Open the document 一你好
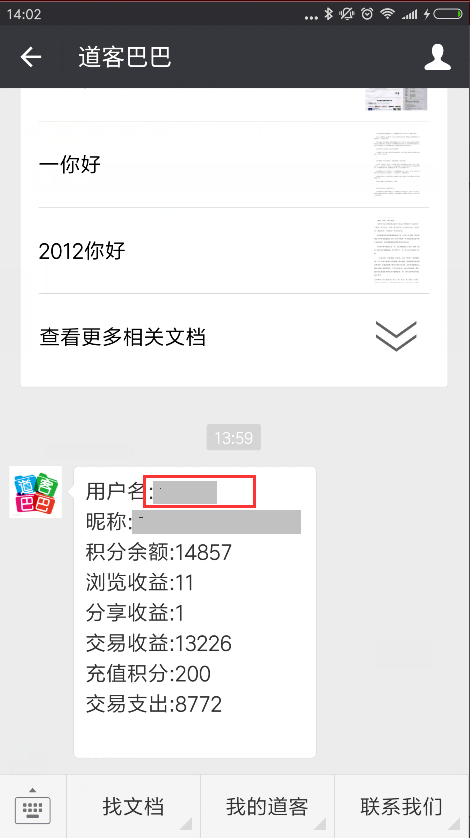The height and width of the screenshot is (838, 470). click(234, 165)
